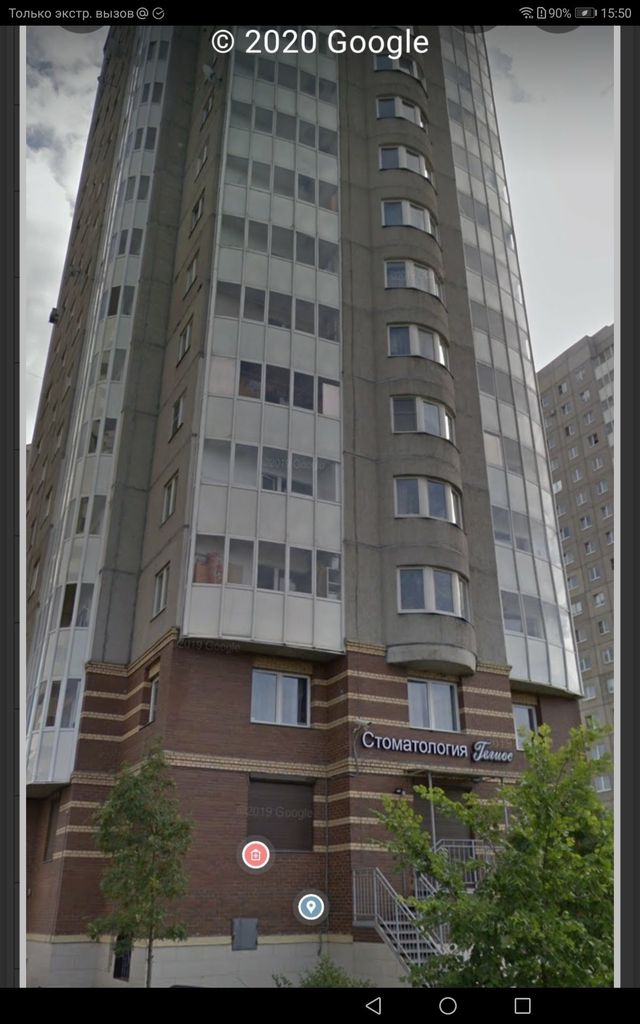Open the recent apps overview

(x=522, y=1005)
